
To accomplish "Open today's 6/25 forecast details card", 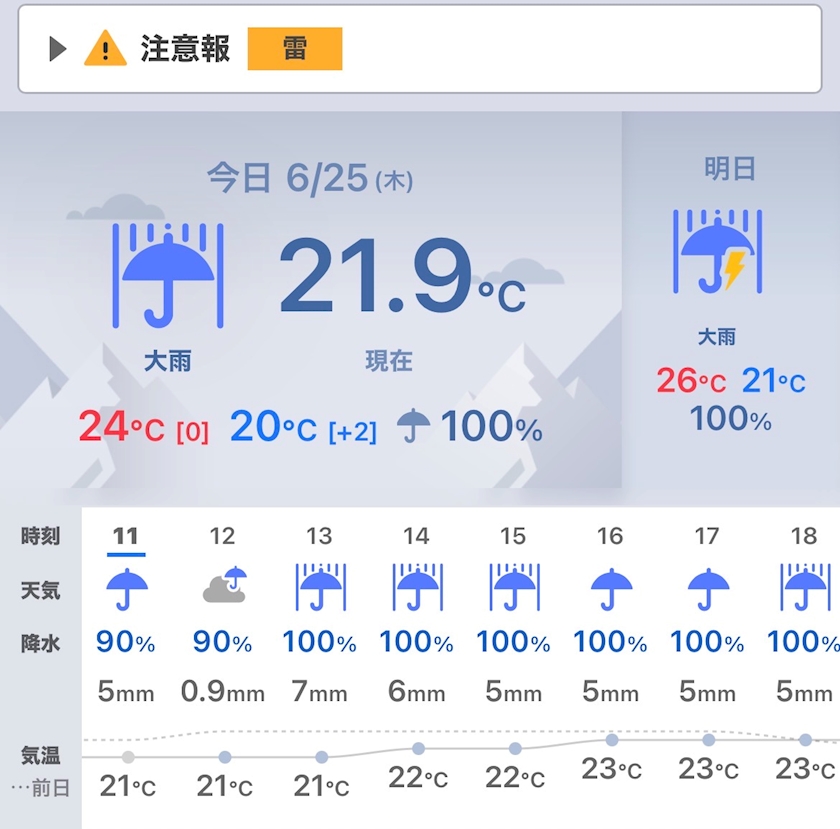I will 311,300.
